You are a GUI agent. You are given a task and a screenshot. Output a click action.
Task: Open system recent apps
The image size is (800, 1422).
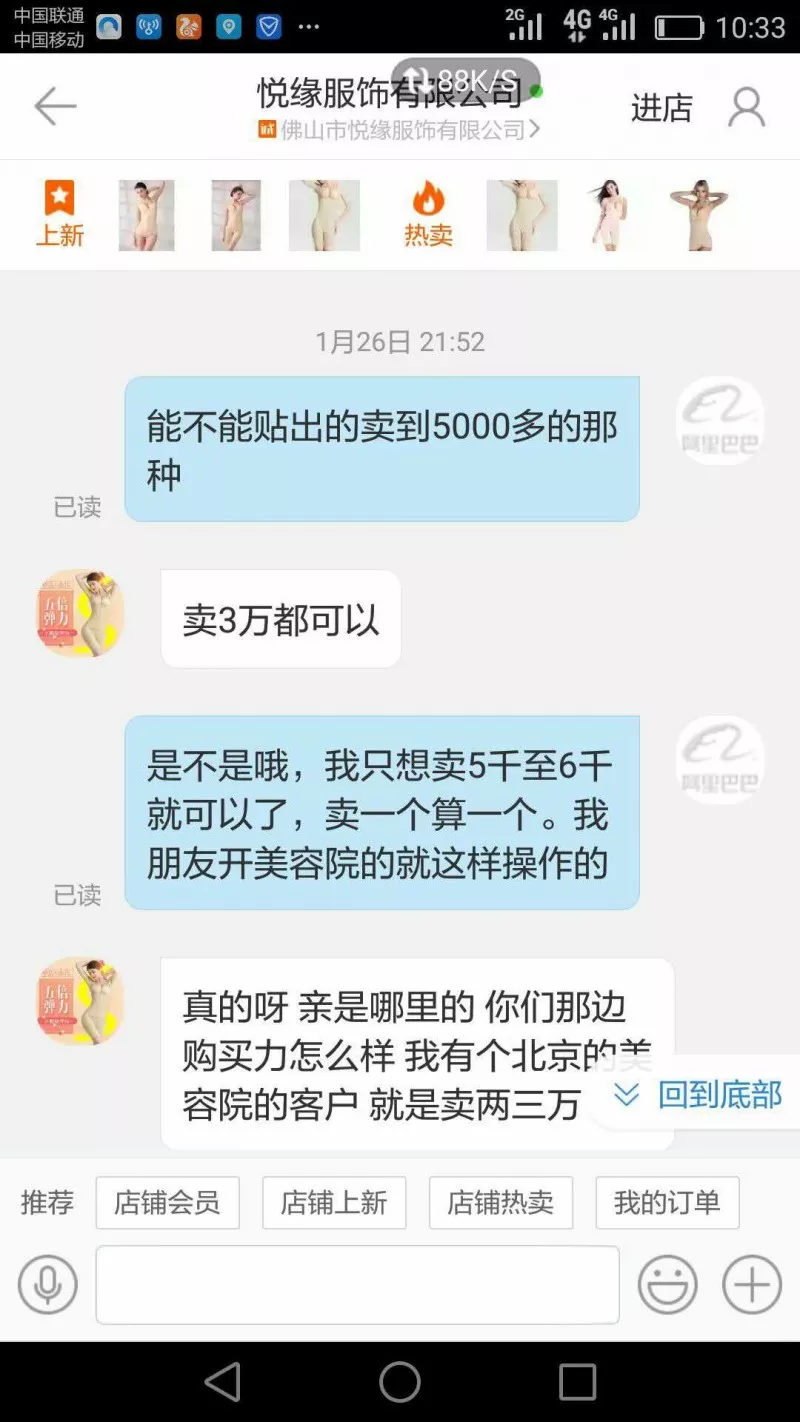[x=577, y=1382]
